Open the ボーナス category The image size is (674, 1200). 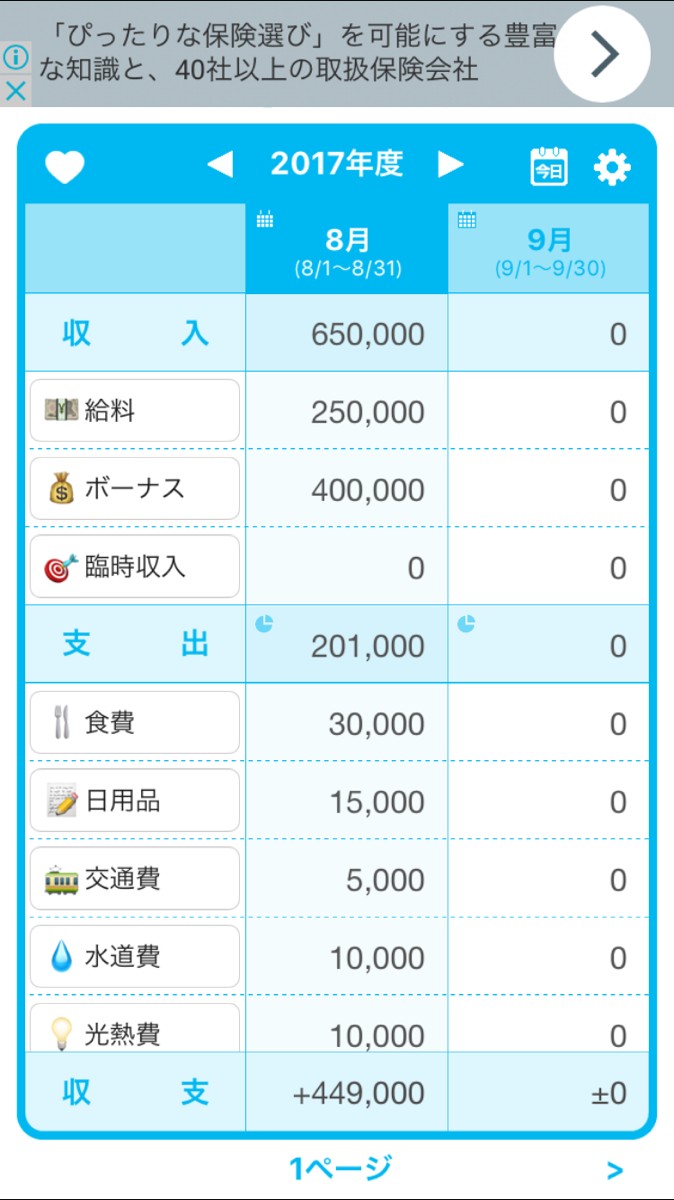(135, 489)
